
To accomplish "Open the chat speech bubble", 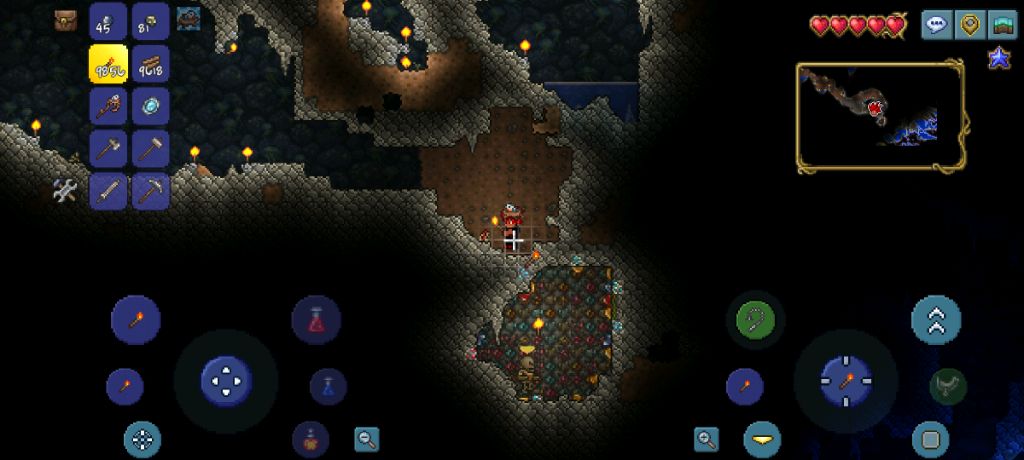I will click(937, 25).
